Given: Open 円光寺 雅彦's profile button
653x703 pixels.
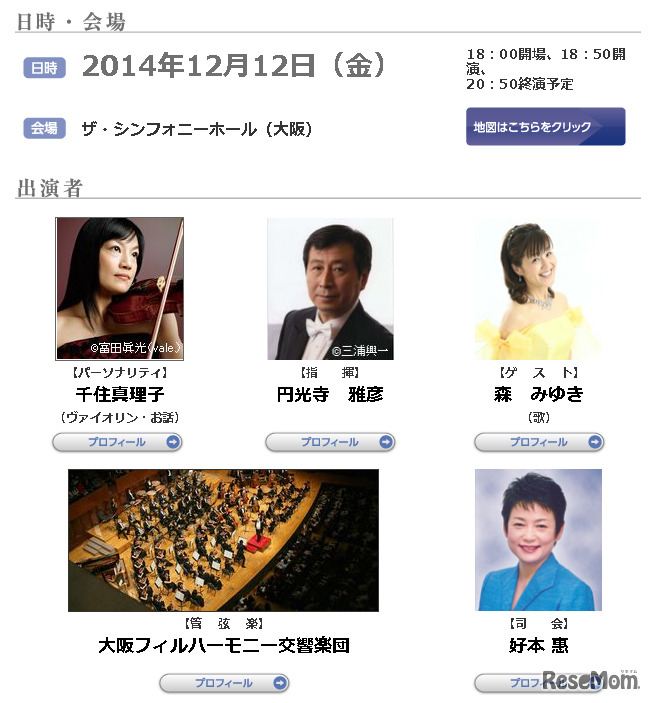Looking at the screenshot, I should [329, 442].
